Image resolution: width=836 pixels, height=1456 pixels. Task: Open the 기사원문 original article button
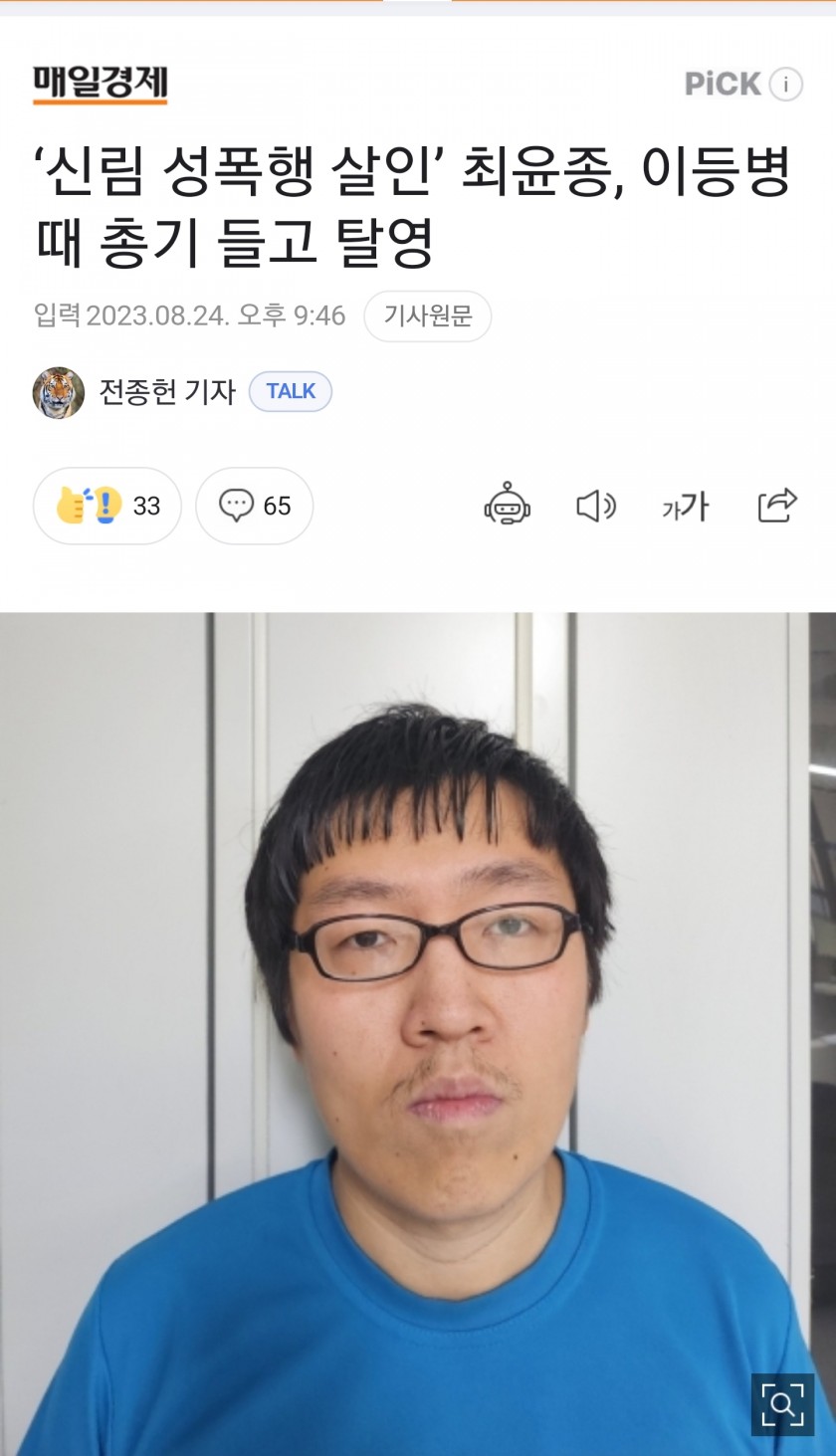(x=427, y=316)
